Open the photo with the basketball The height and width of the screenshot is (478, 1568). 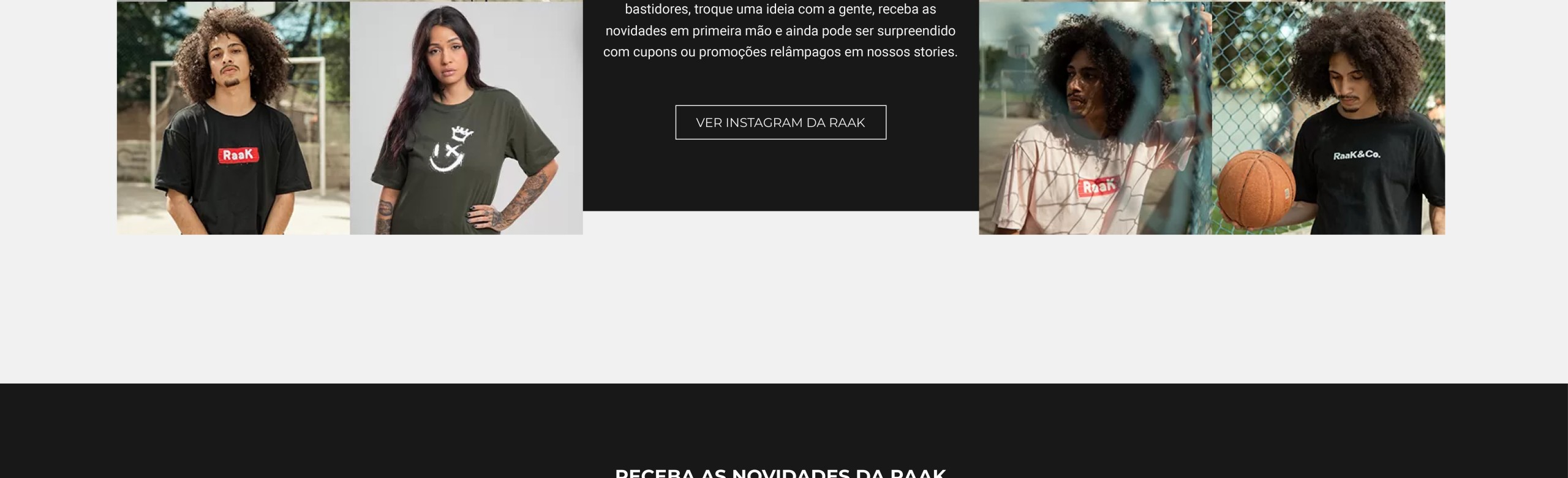[1328, 118]
